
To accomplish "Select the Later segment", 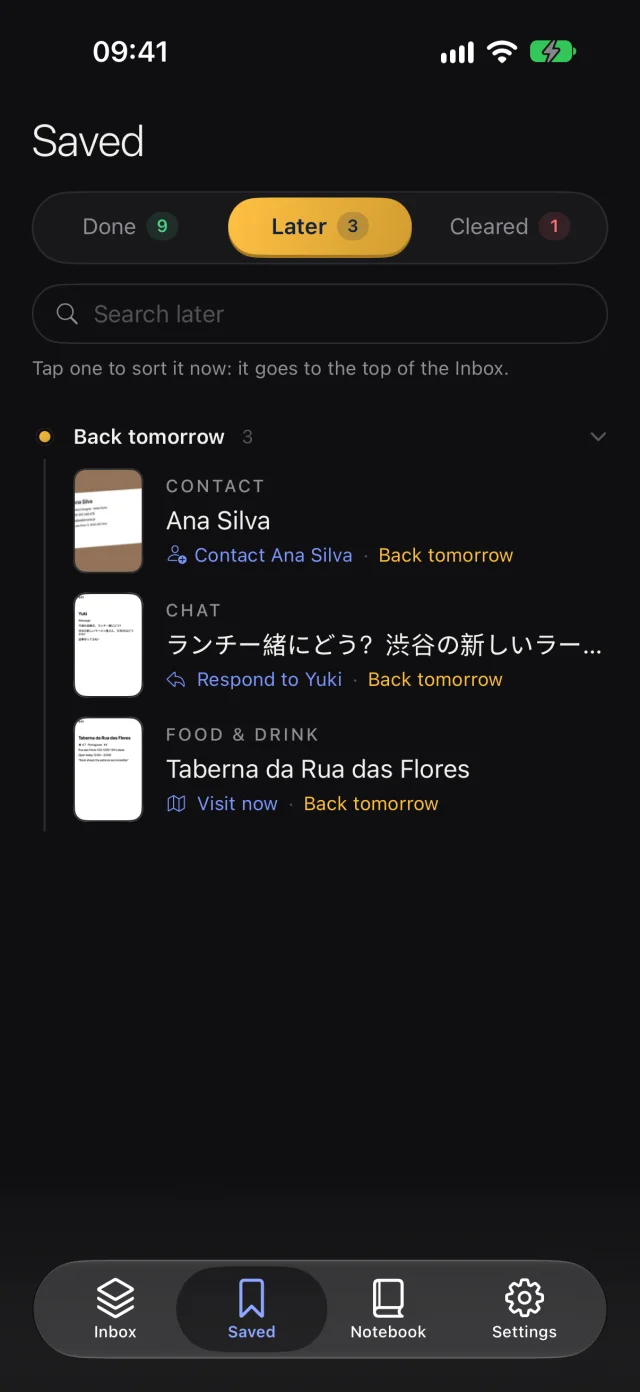I will coord(319,227).
